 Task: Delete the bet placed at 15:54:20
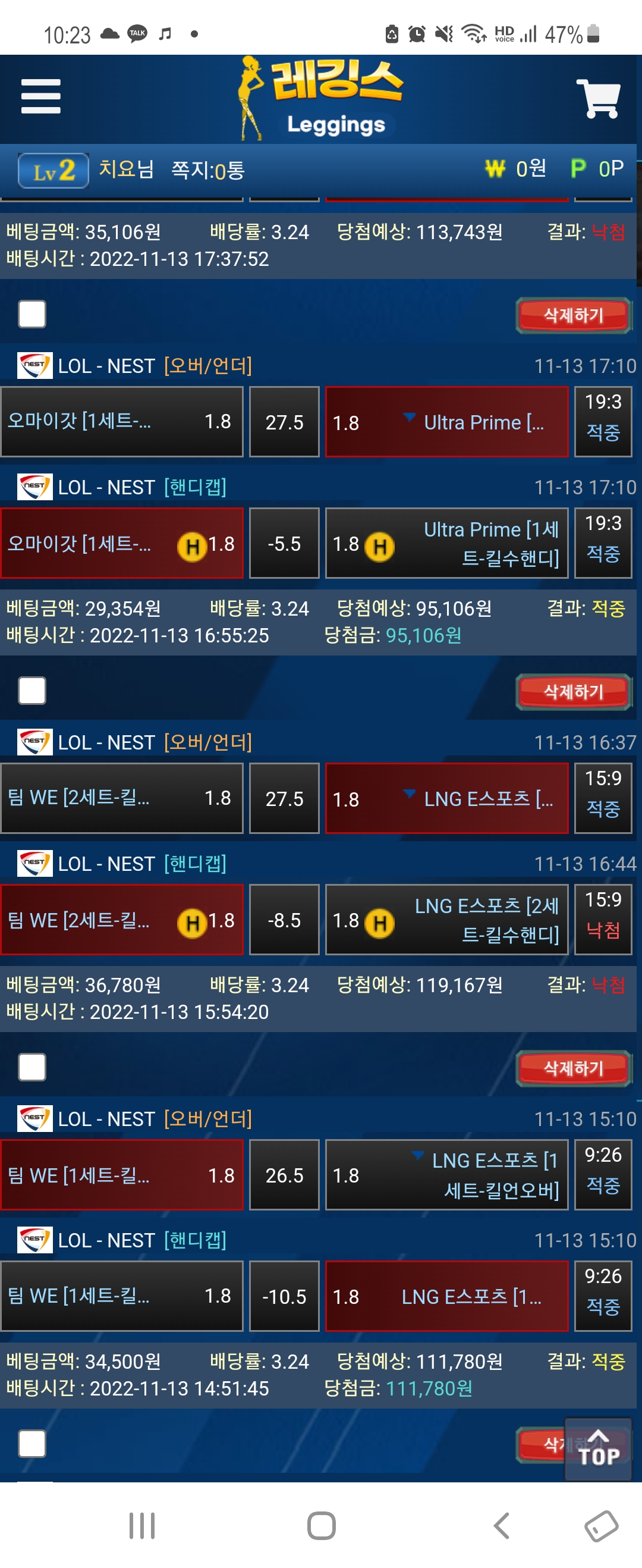(573, 1068)
